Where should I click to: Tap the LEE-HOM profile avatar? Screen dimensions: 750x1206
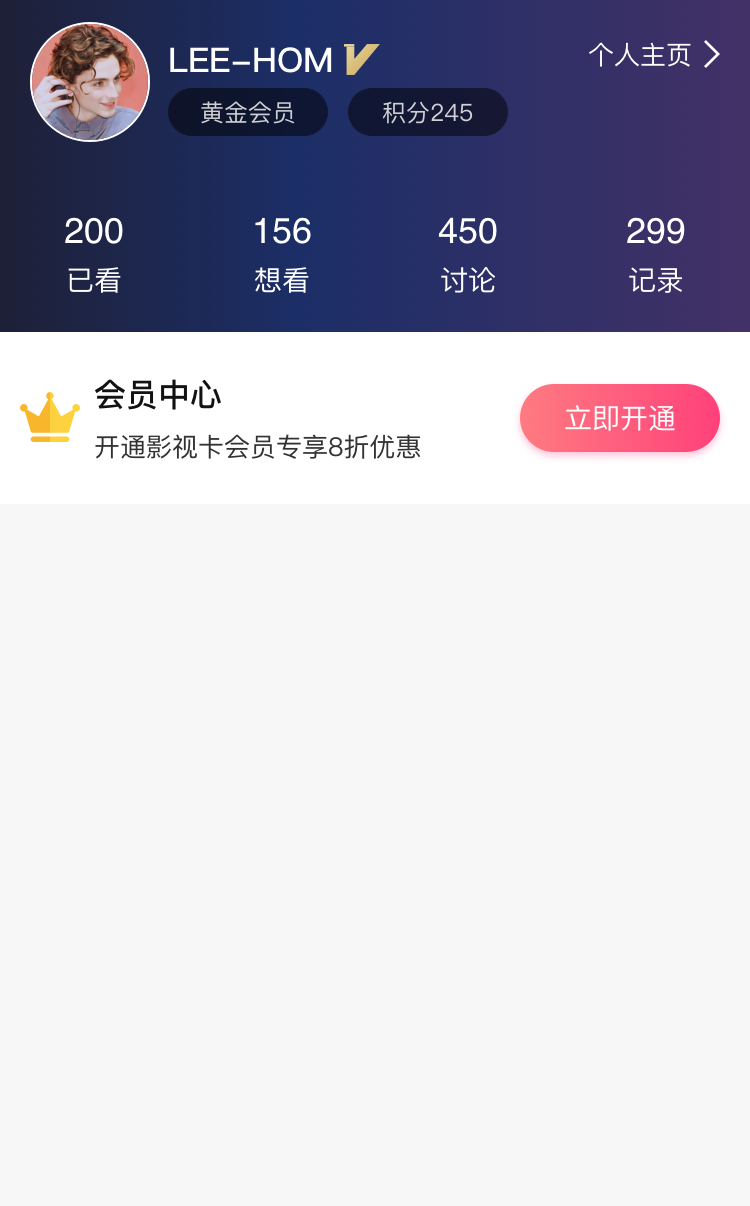(x=90, y=82)
